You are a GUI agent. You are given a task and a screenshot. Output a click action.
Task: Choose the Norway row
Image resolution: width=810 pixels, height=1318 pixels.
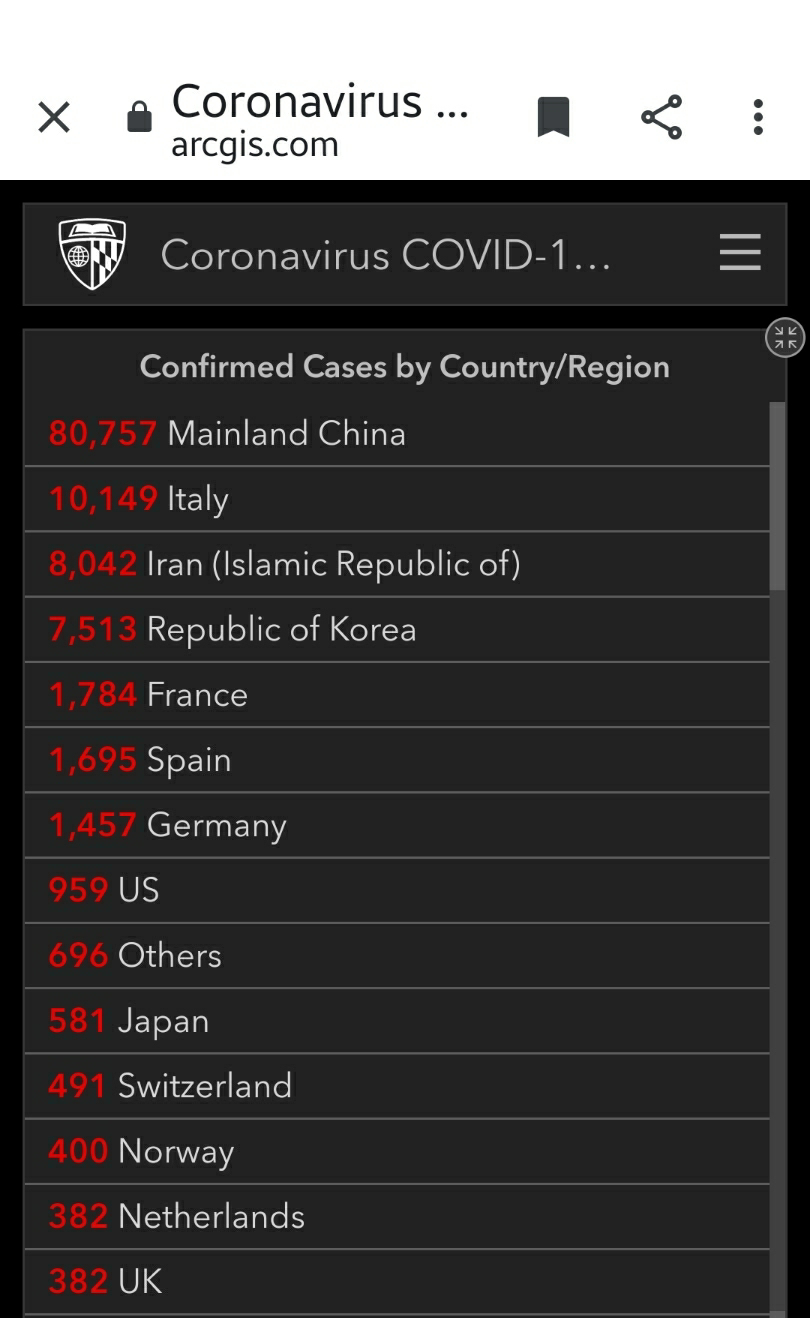397,1151
